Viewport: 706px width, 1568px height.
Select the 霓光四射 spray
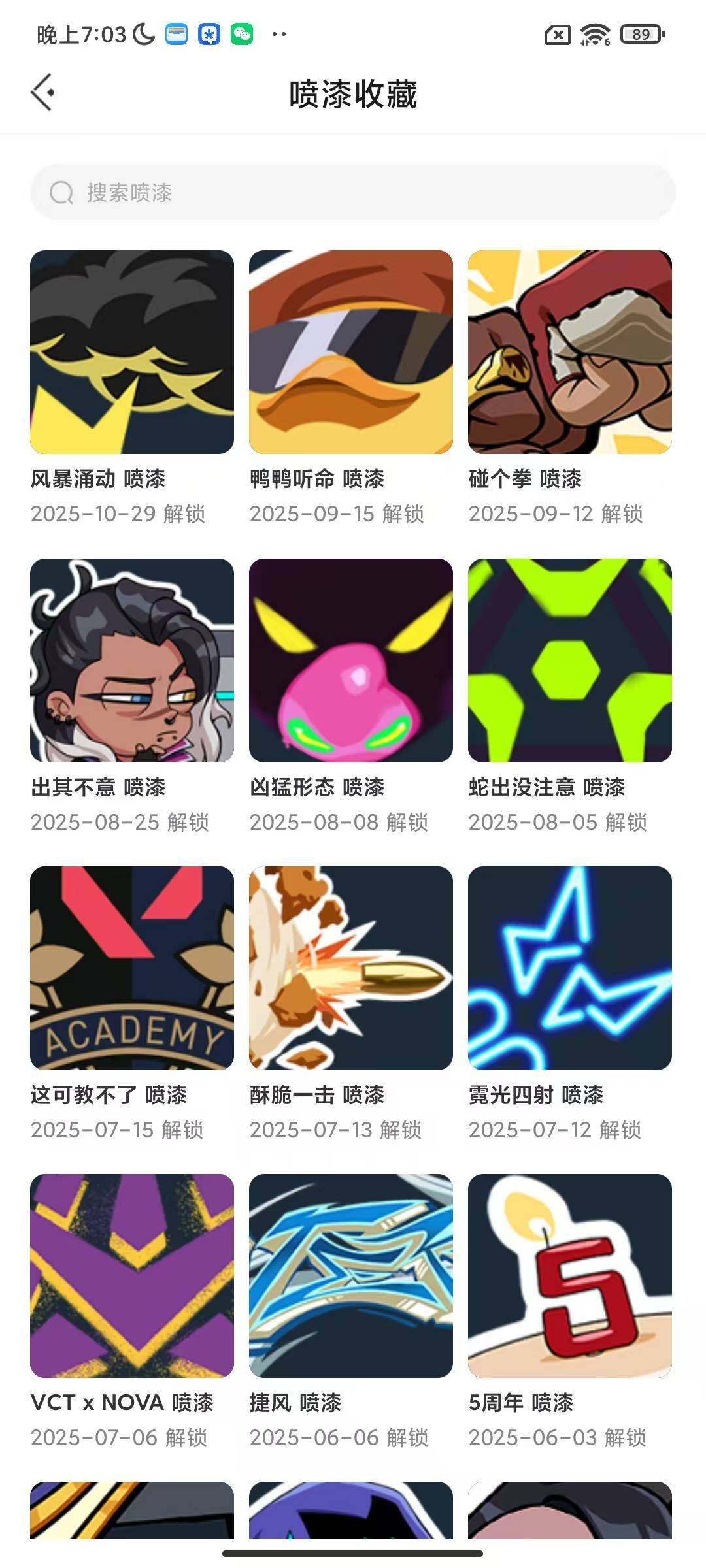coord(570,968)
